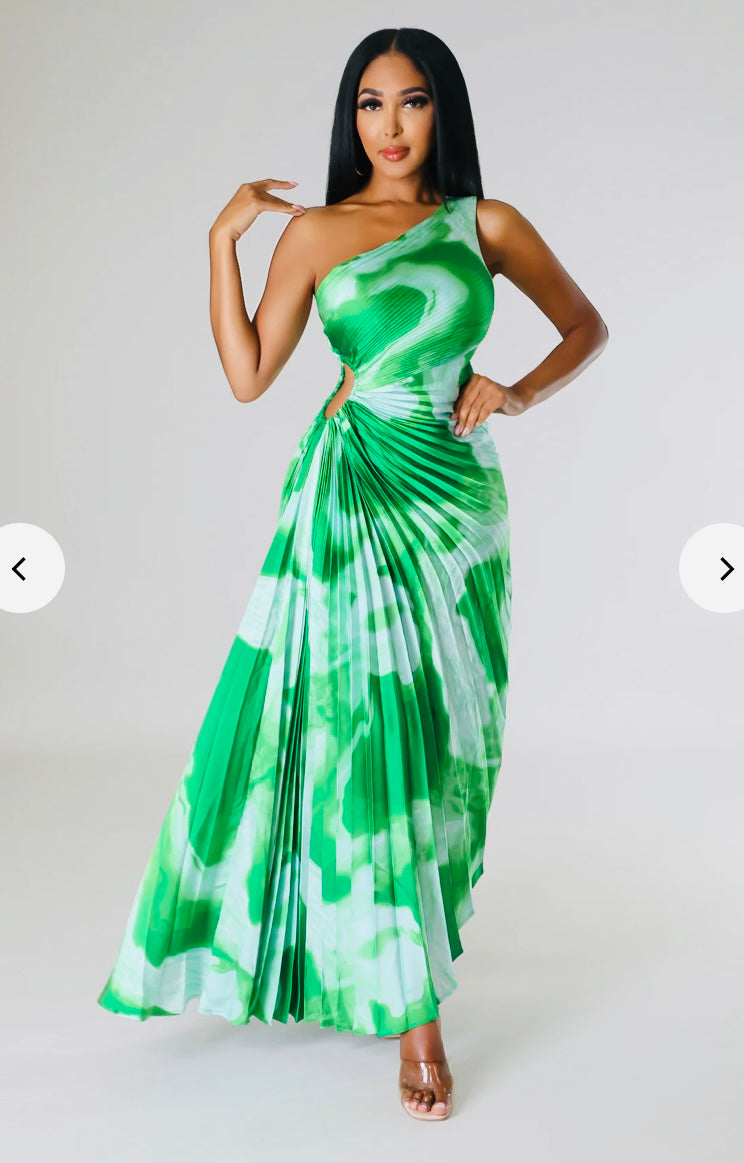The image size is (744, 1163).
Task: Show the next product photo
Action: [x=722, y=568]
